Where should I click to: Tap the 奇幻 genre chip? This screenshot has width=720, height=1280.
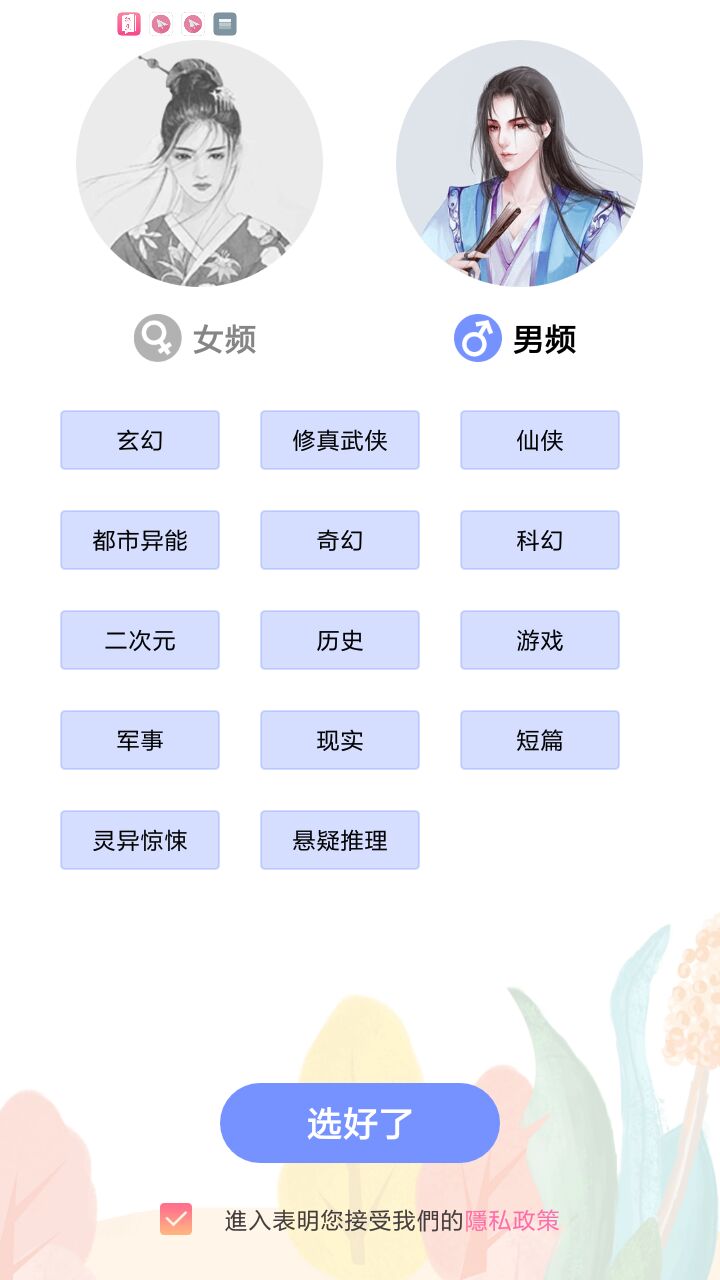click(x=340, y=540)
